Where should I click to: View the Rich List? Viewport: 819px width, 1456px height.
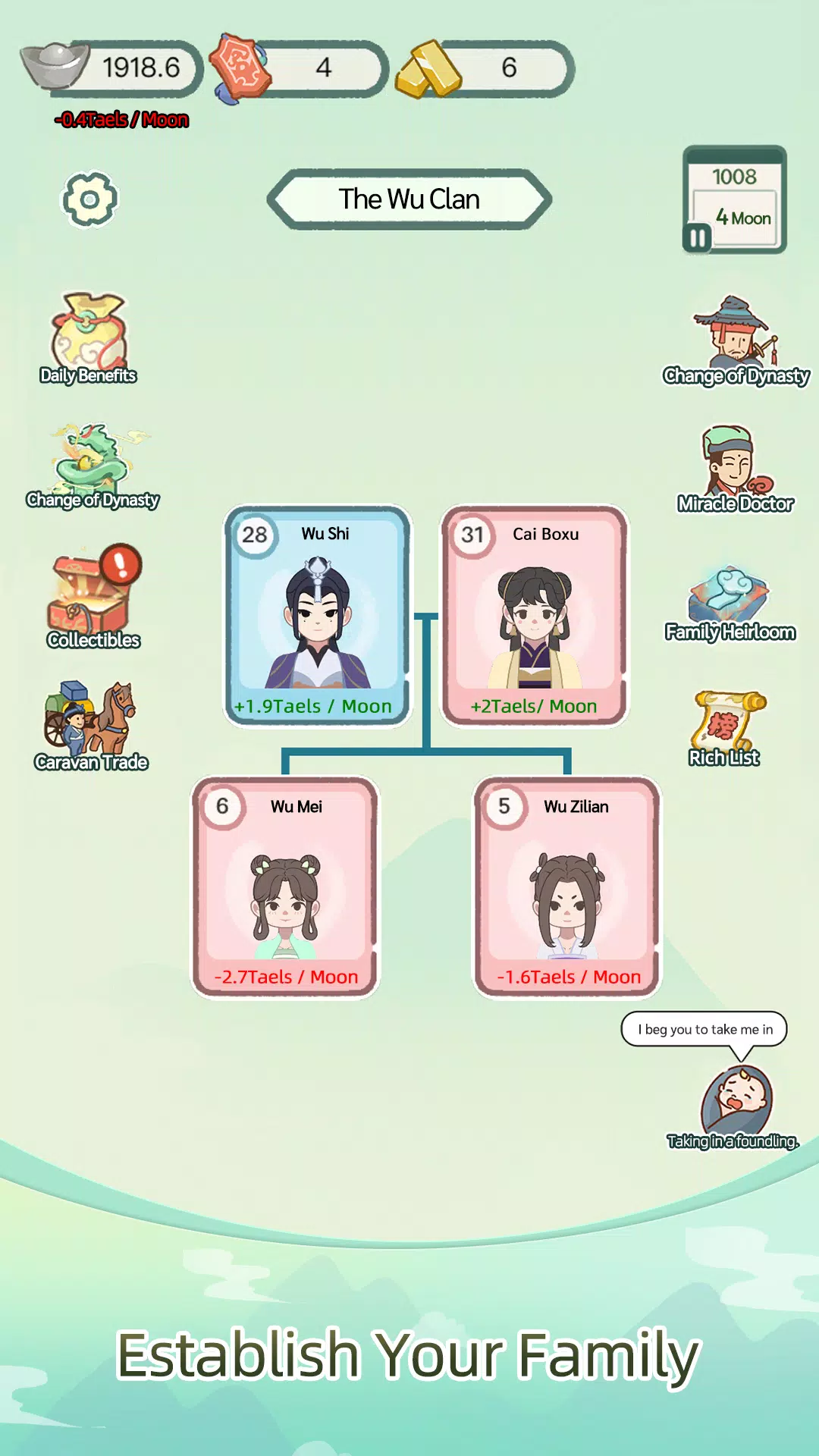pos(725,729)
